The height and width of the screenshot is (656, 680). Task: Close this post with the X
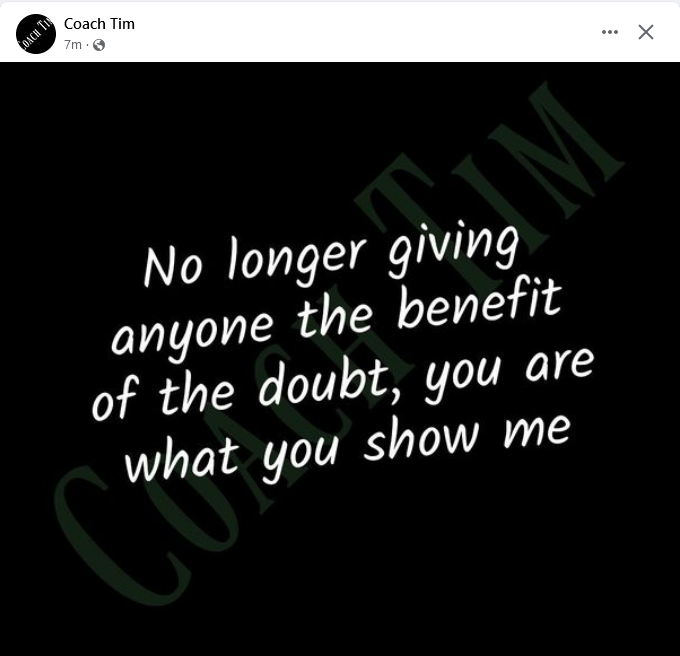pos(646,32)
